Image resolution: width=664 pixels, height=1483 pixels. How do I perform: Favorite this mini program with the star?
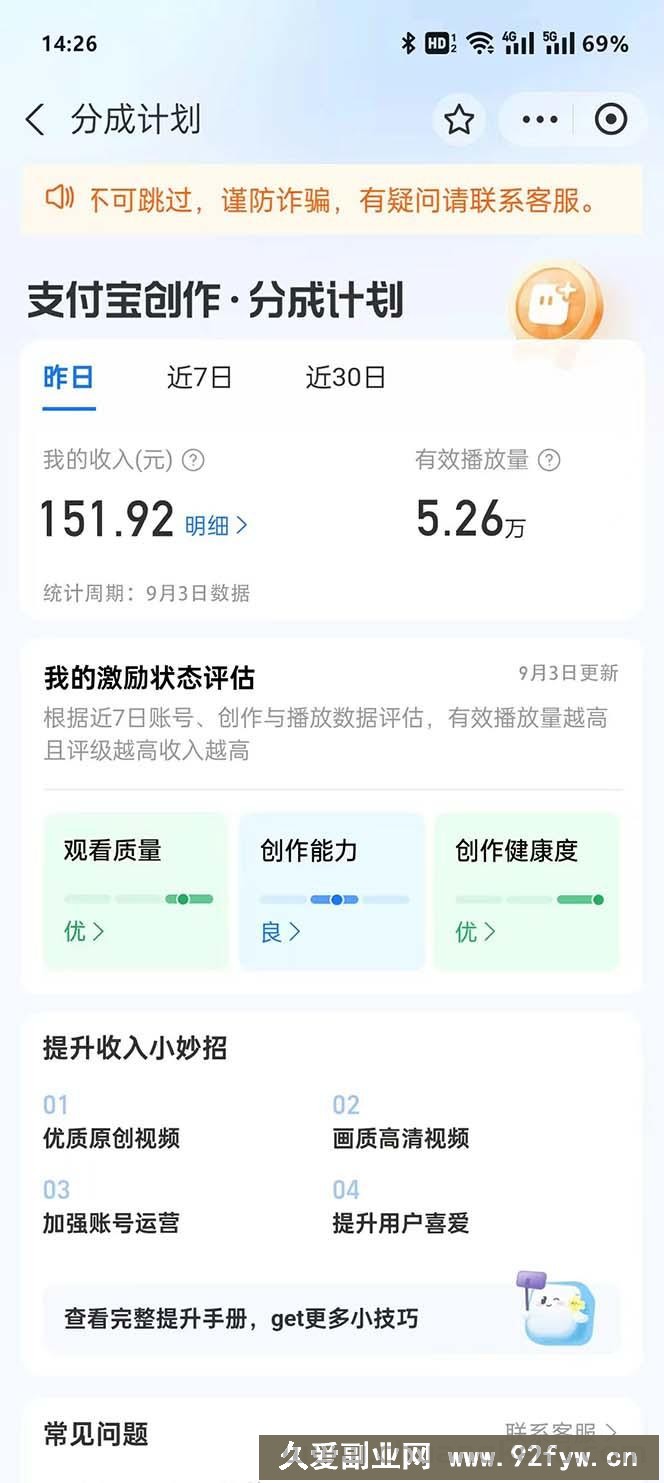click(x=459, y=120)
